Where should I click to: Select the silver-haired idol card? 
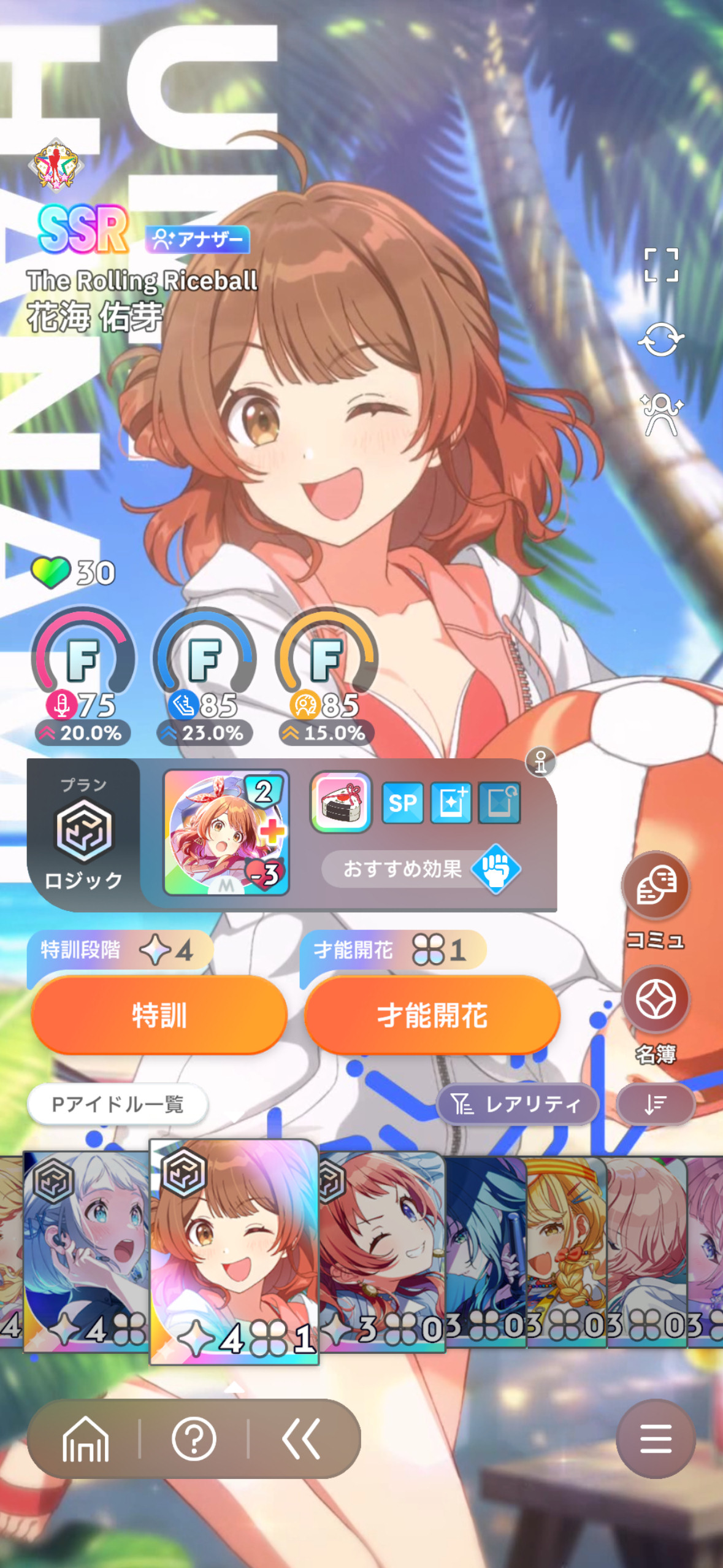pyautogui.click(x=86, y=1251)
